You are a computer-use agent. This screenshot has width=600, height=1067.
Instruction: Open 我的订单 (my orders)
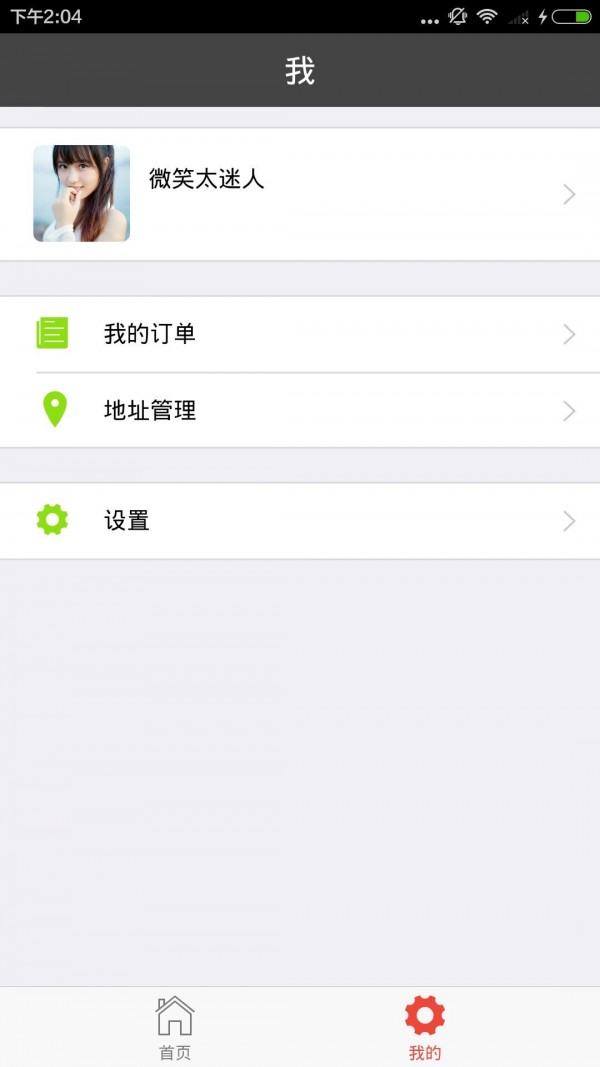click(x=300, y=334)
